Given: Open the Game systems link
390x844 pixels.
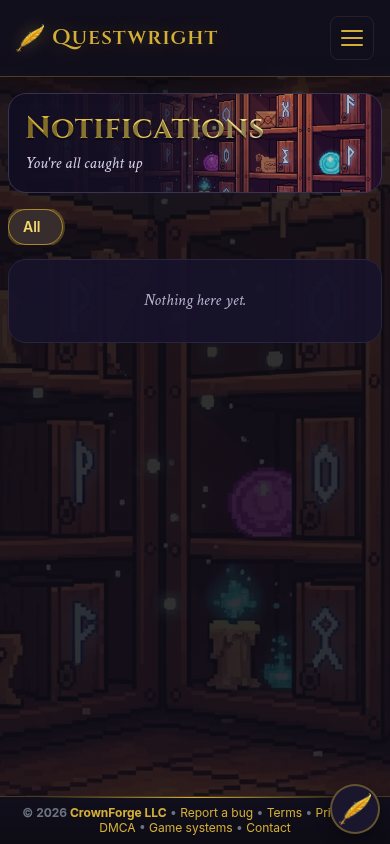Looking at the screenshot, I should (x=190, y=827).
